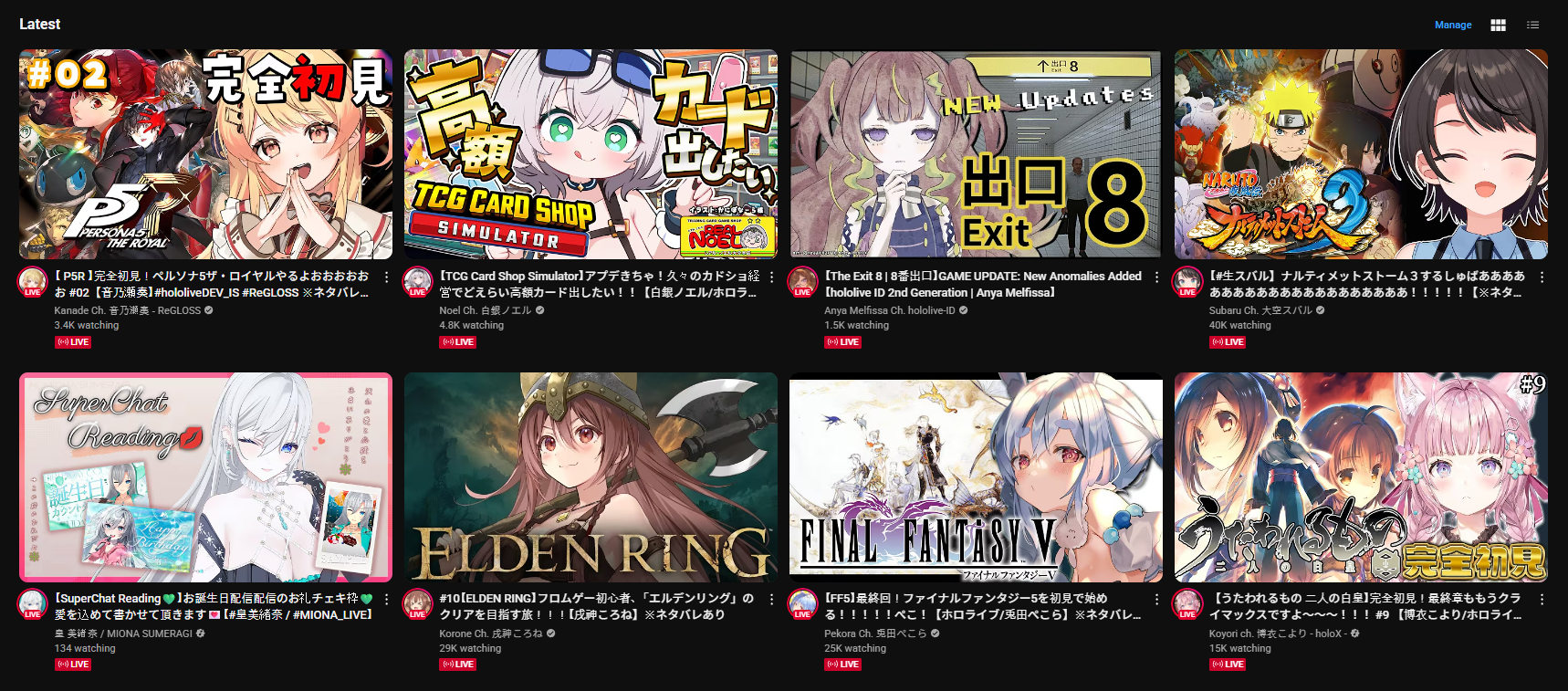Viewport: 1568px width, 691px height.
Task: Open options menu for TCG Card Shop video
Action: 772,277
